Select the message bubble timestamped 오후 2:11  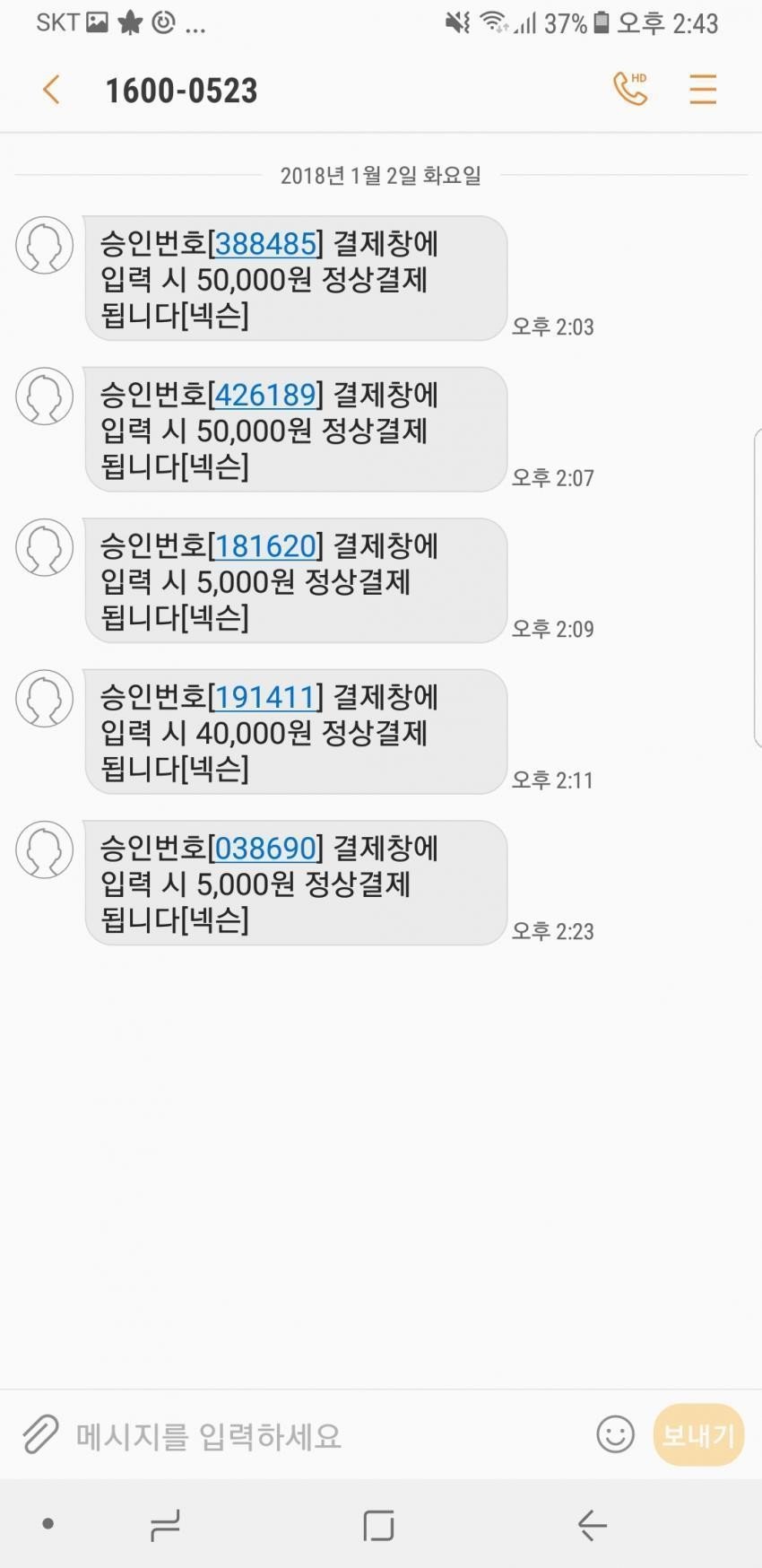[294, 732]
